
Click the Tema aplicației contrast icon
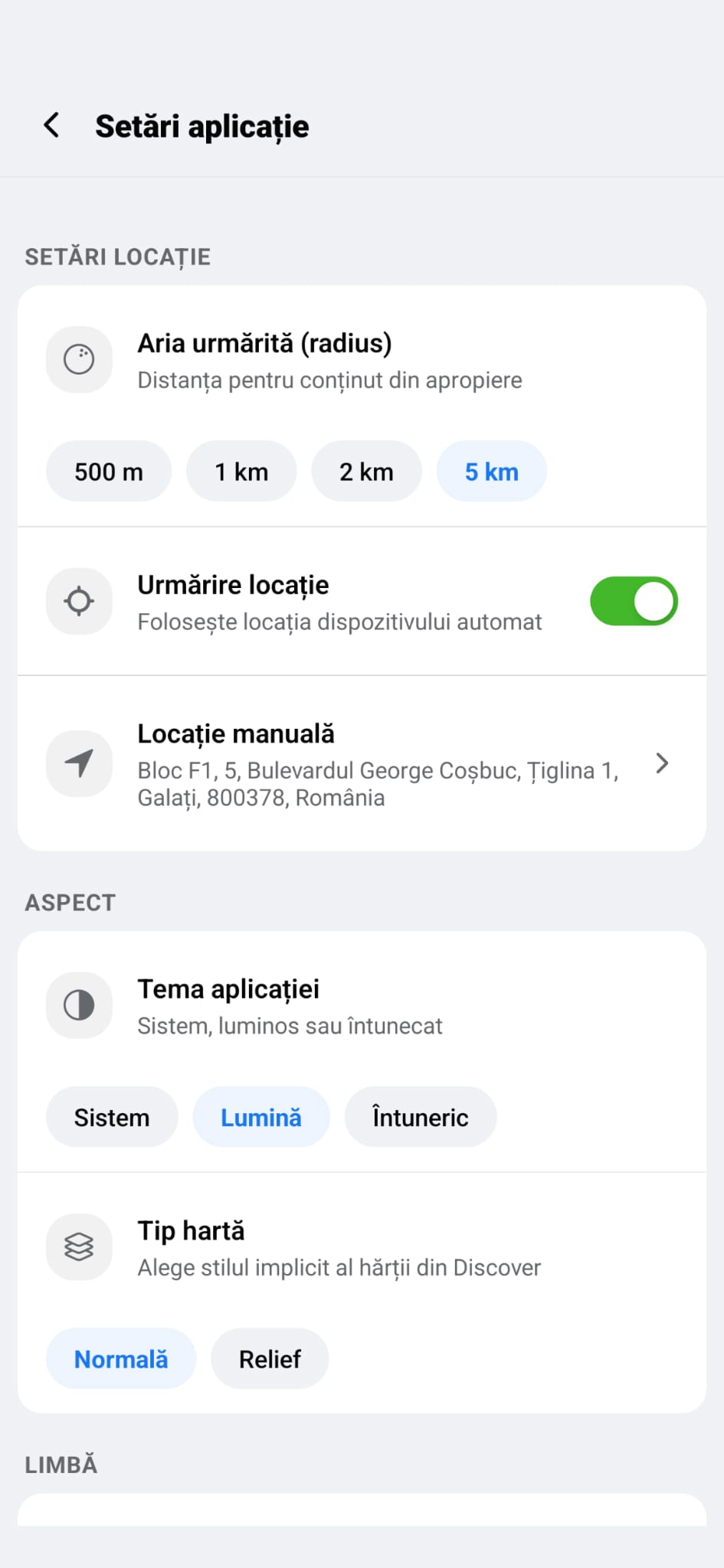point(79,1005)
